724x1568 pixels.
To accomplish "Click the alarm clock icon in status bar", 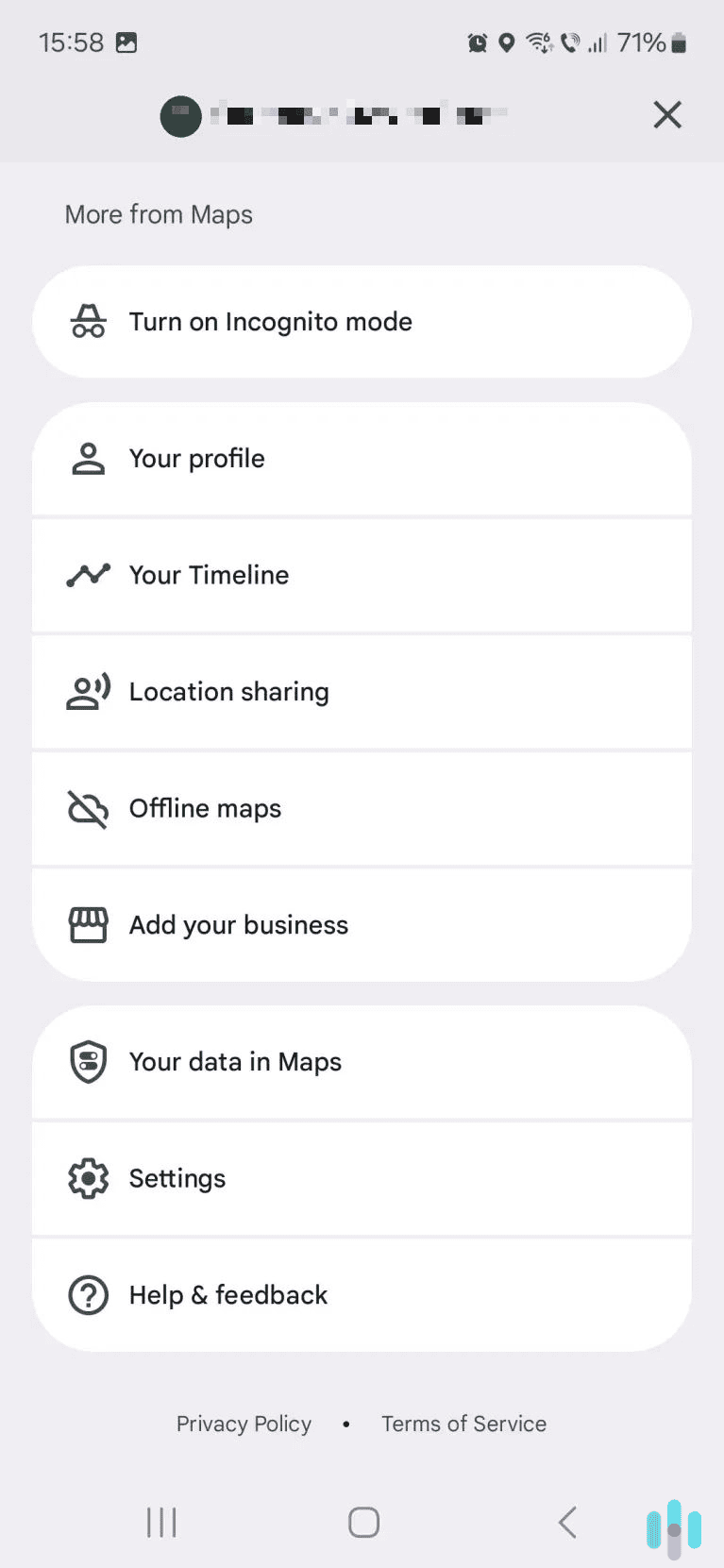I will pos(478,42).
